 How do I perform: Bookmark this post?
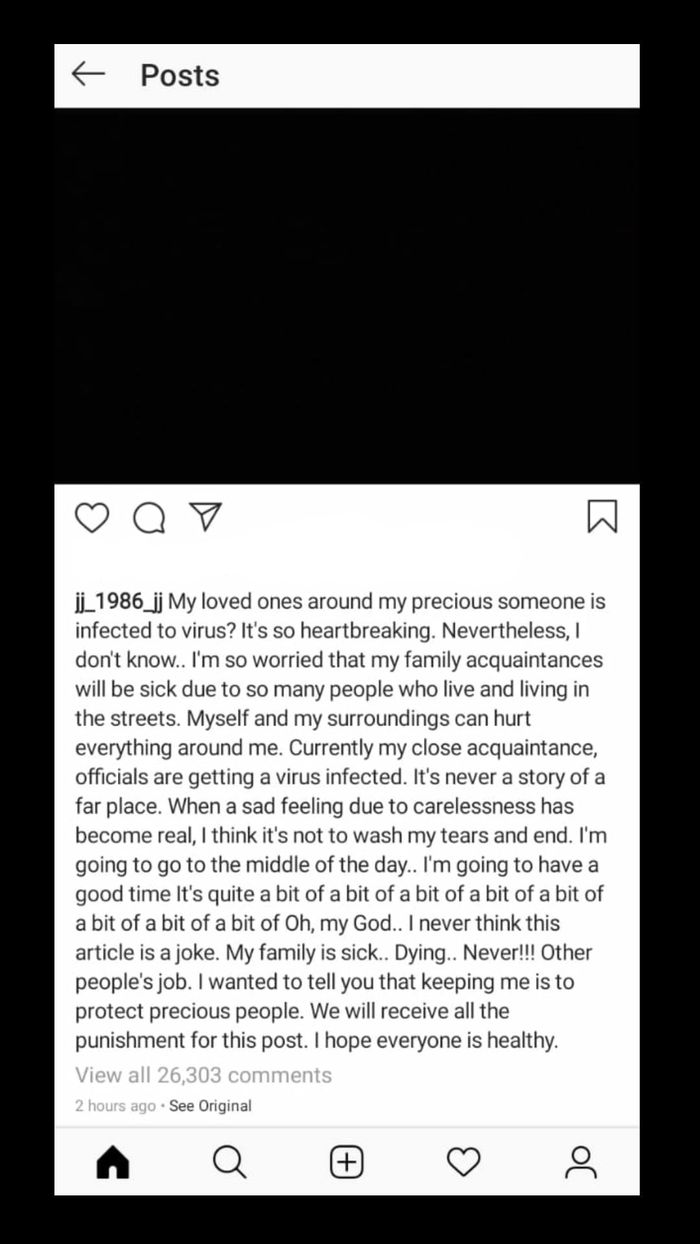click(602, 516)
